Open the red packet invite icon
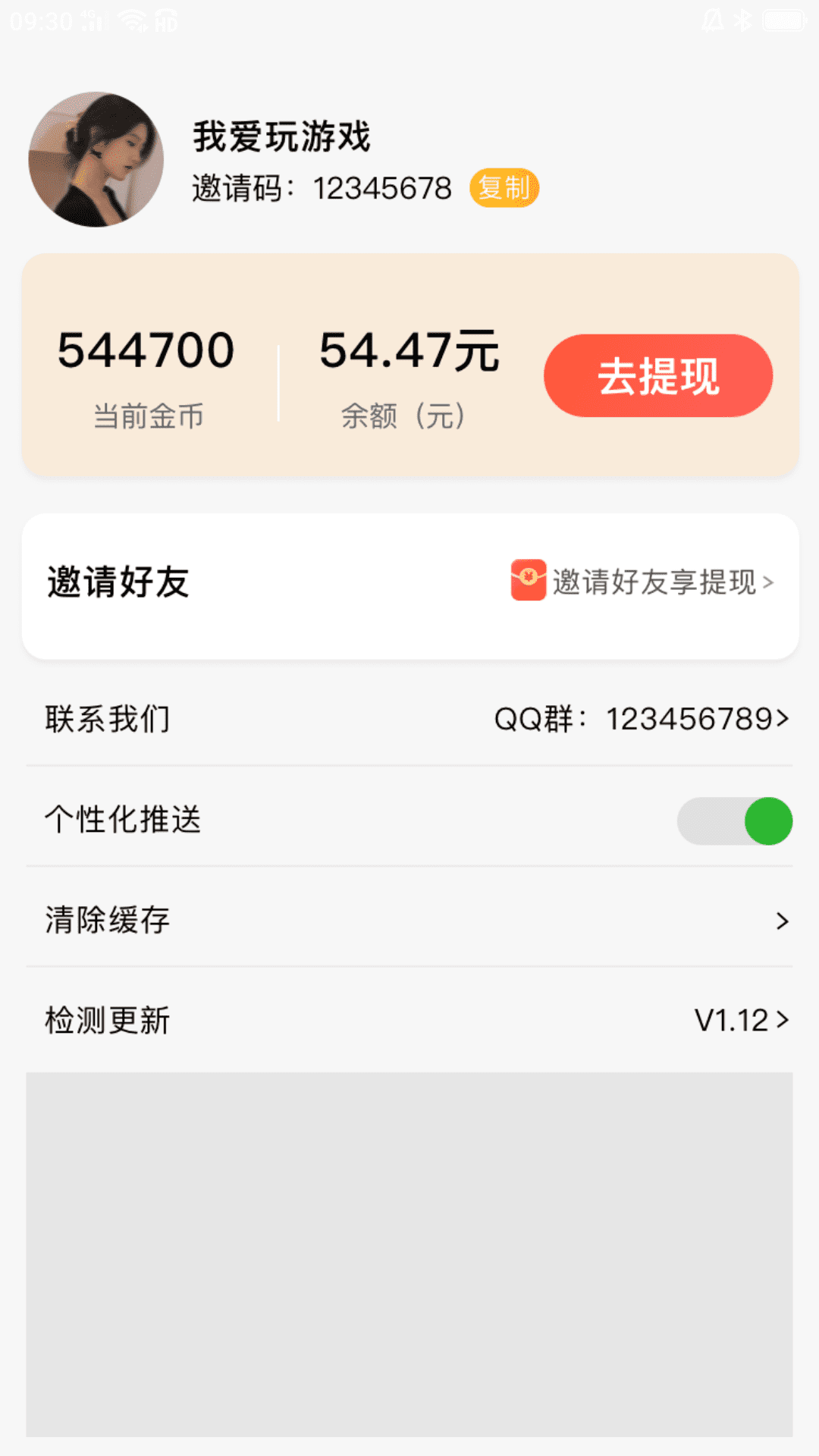The image size is (819, 1456). 527,582
